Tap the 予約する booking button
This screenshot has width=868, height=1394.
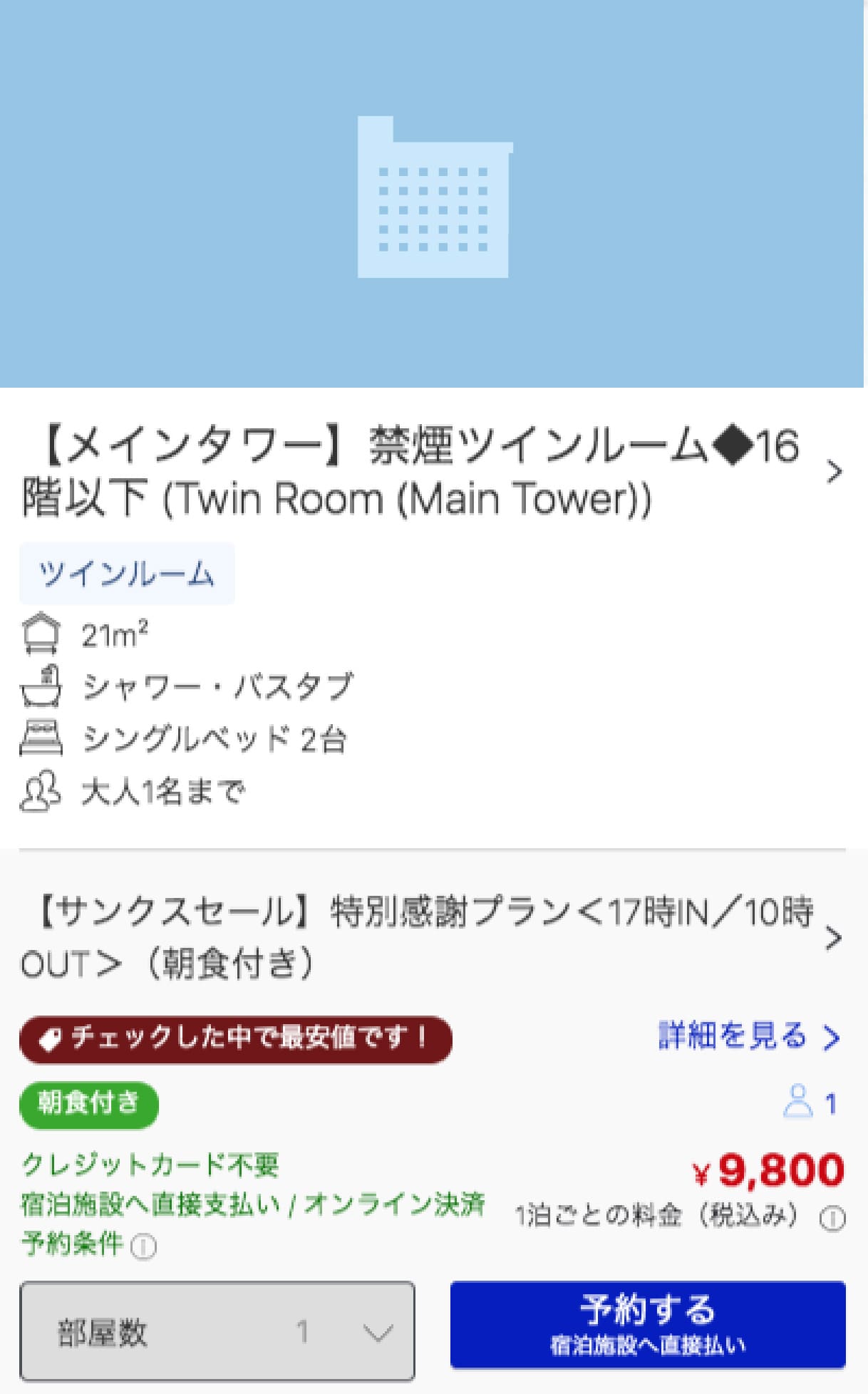point(647,1324)
